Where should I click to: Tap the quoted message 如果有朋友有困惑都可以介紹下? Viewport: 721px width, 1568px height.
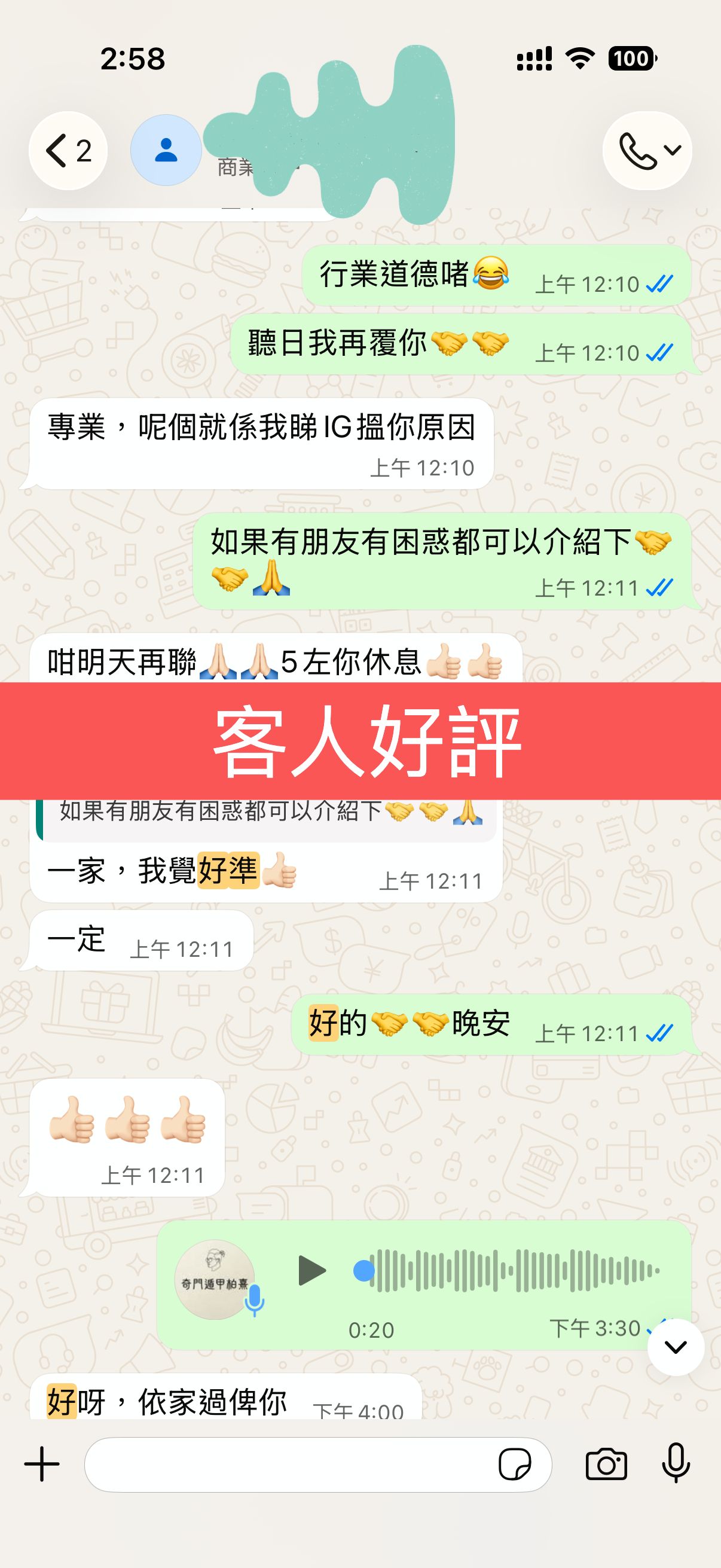point(268,813)
